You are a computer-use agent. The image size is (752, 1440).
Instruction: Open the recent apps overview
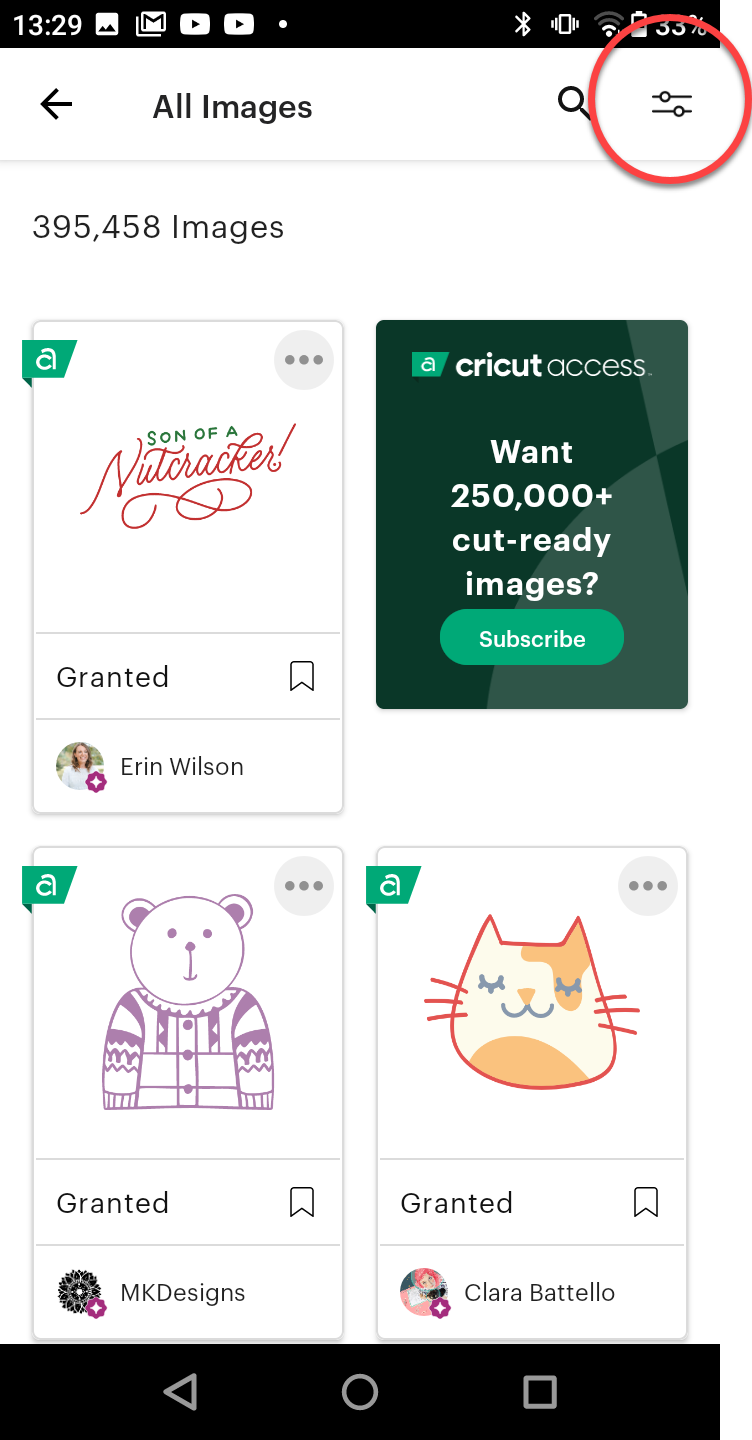(540, 1391)
